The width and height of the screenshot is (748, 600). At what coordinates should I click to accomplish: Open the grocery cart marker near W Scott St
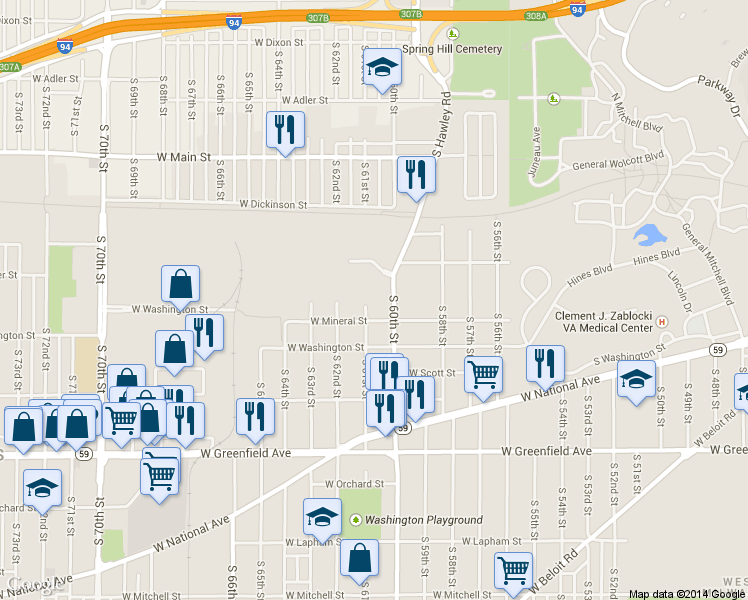(484, 374)
